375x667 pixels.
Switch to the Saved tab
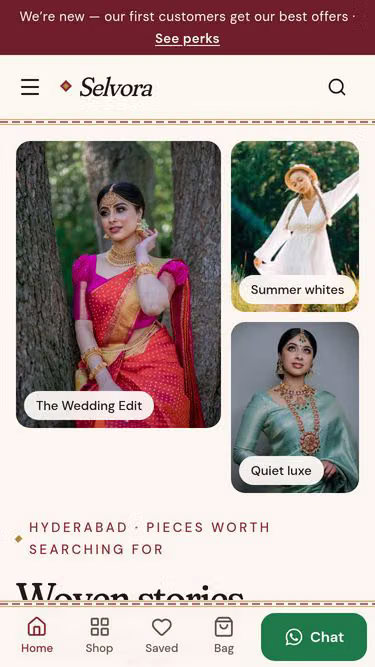tap(162, 636)
